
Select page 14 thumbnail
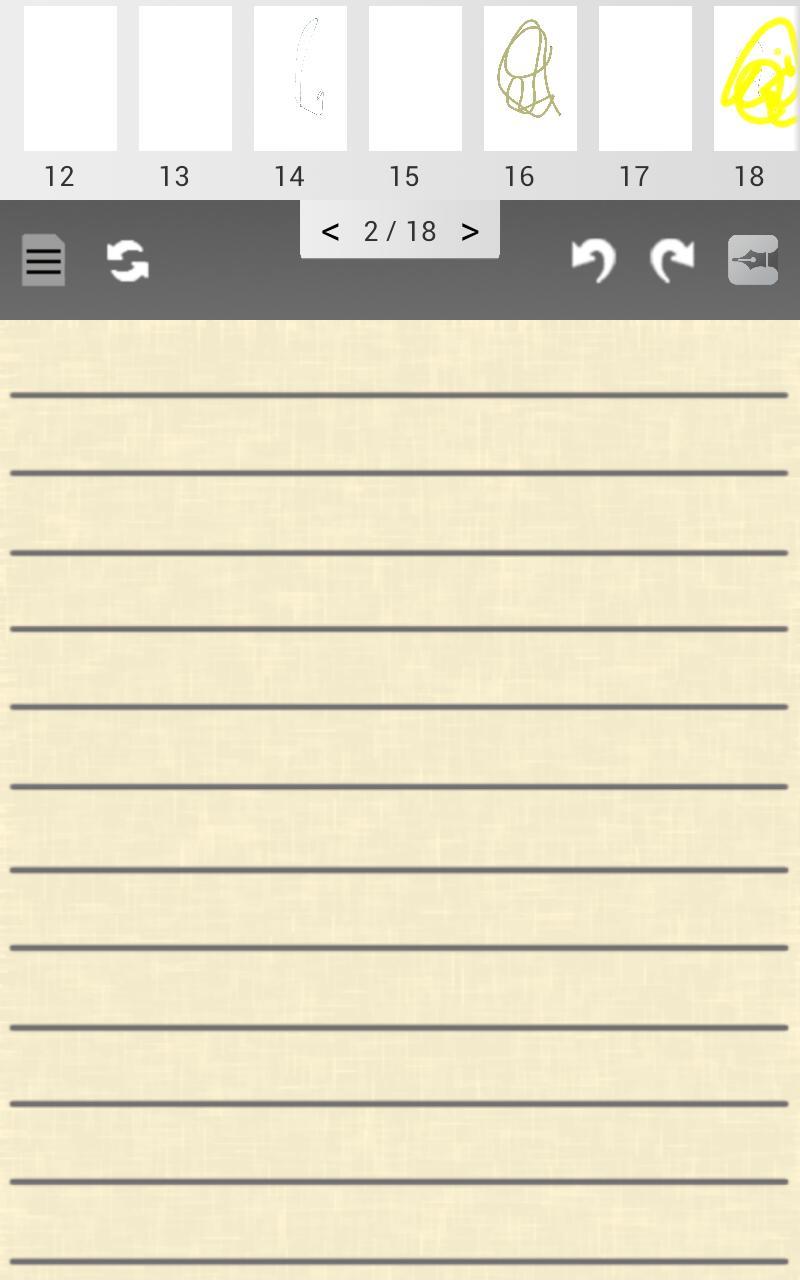[300, 79]
